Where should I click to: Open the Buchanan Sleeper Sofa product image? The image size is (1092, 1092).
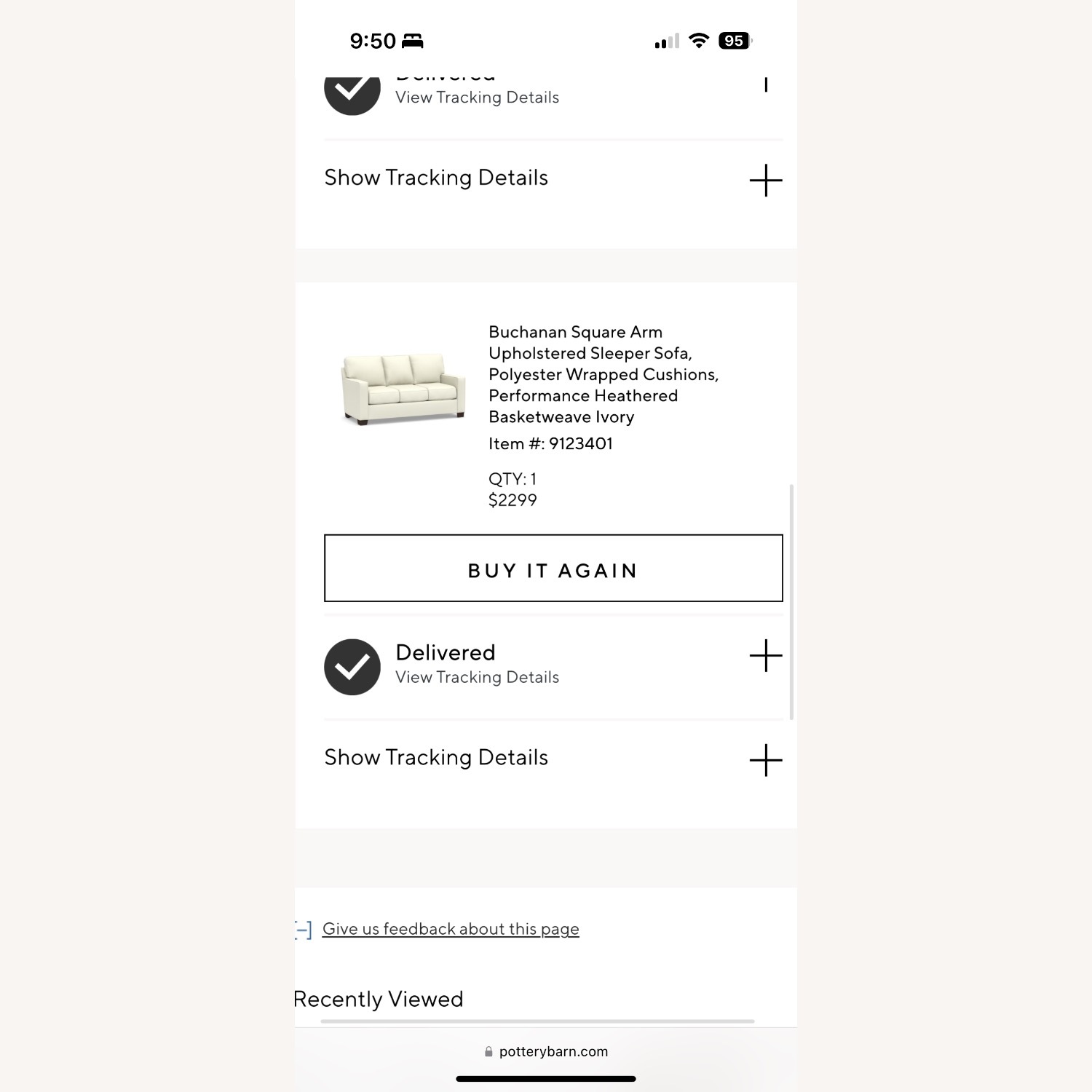(403, 389)
